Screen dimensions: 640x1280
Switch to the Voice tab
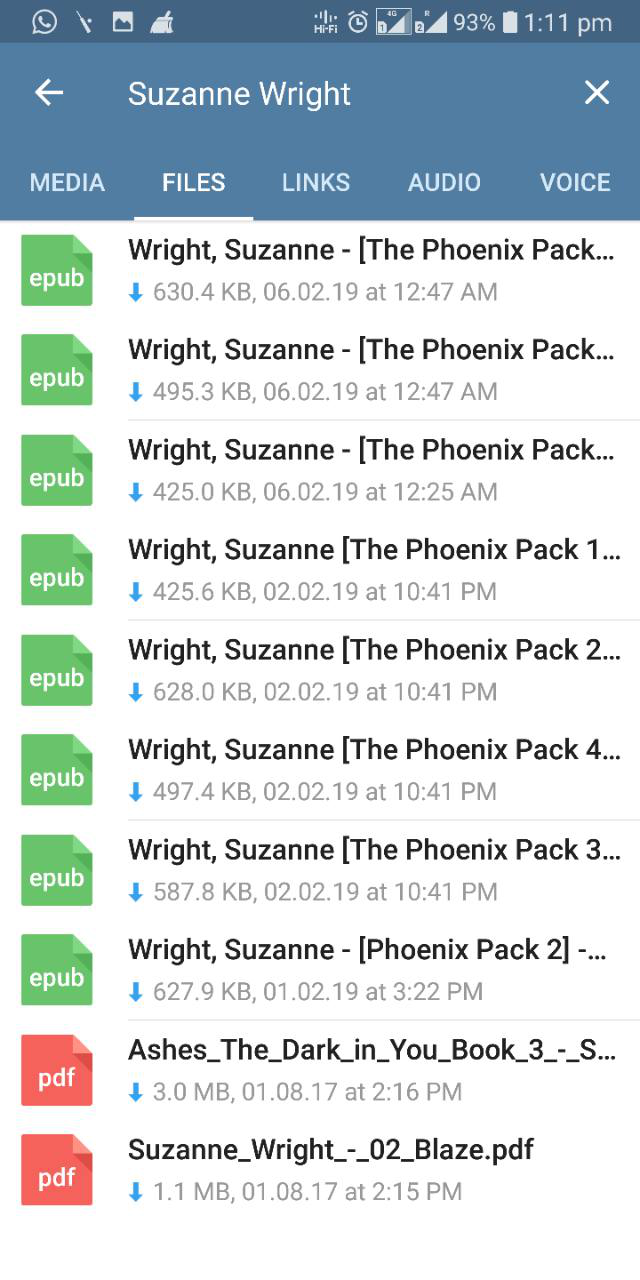[575, 182]
